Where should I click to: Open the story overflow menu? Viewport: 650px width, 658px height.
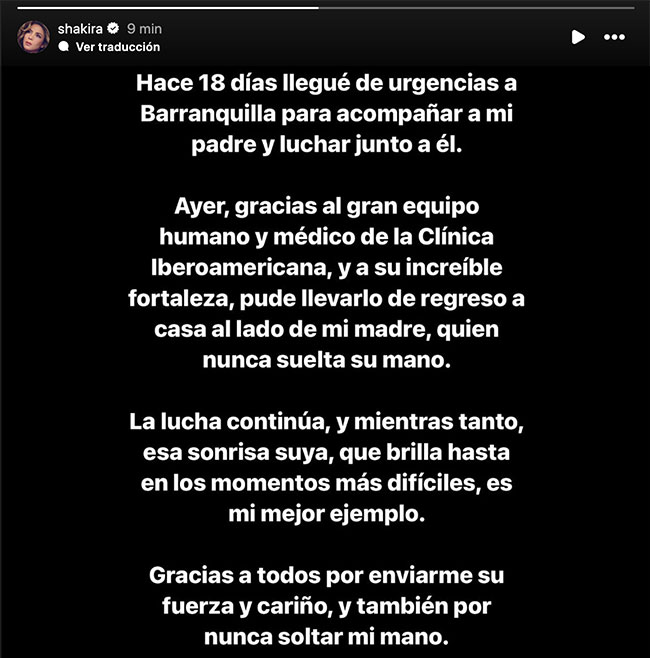[x=614, y=37]
